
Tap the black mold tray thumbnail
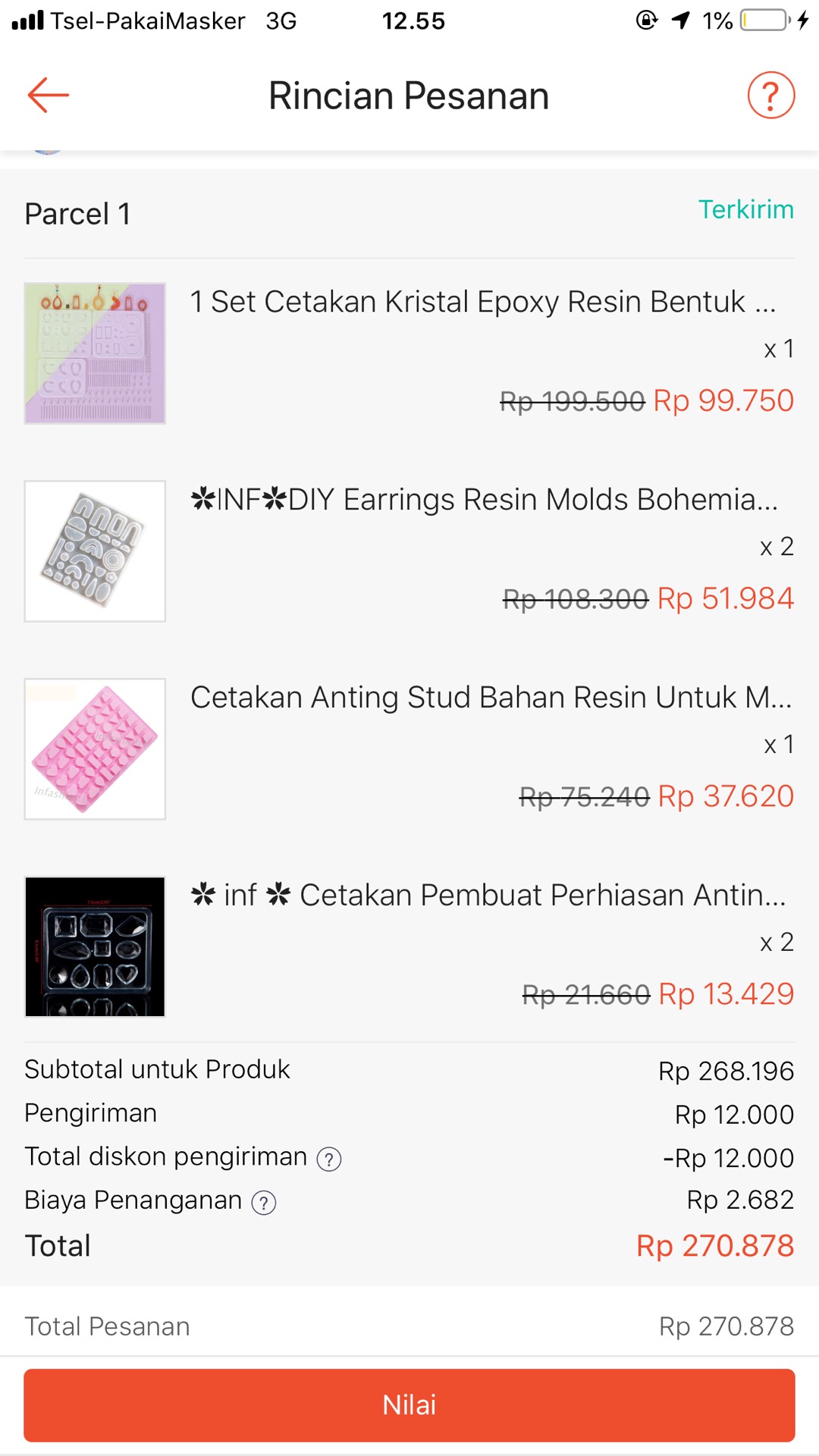pyautogui.click(x=94, y=946)
